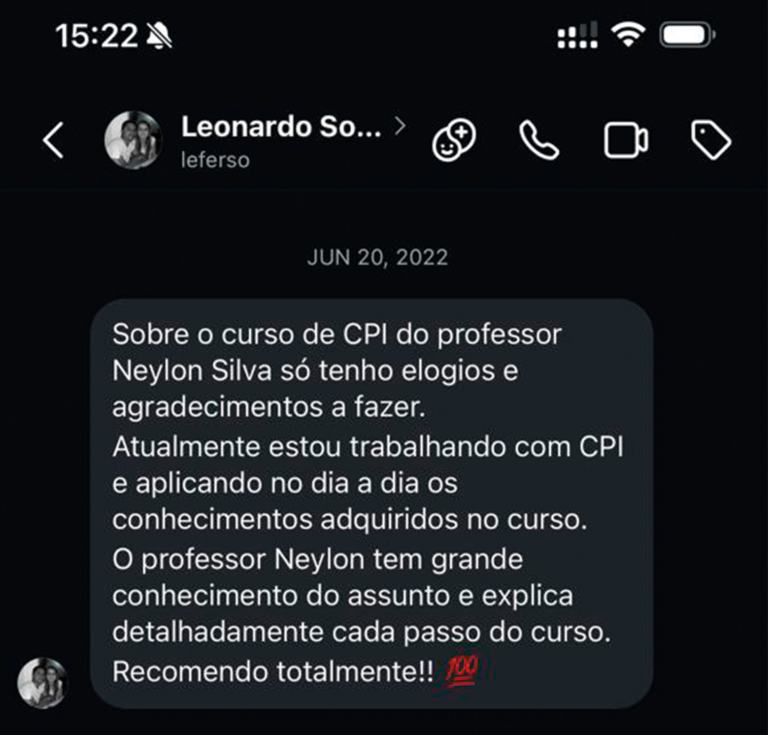Open Leonardo So... profile details

(x=281, y=128)
